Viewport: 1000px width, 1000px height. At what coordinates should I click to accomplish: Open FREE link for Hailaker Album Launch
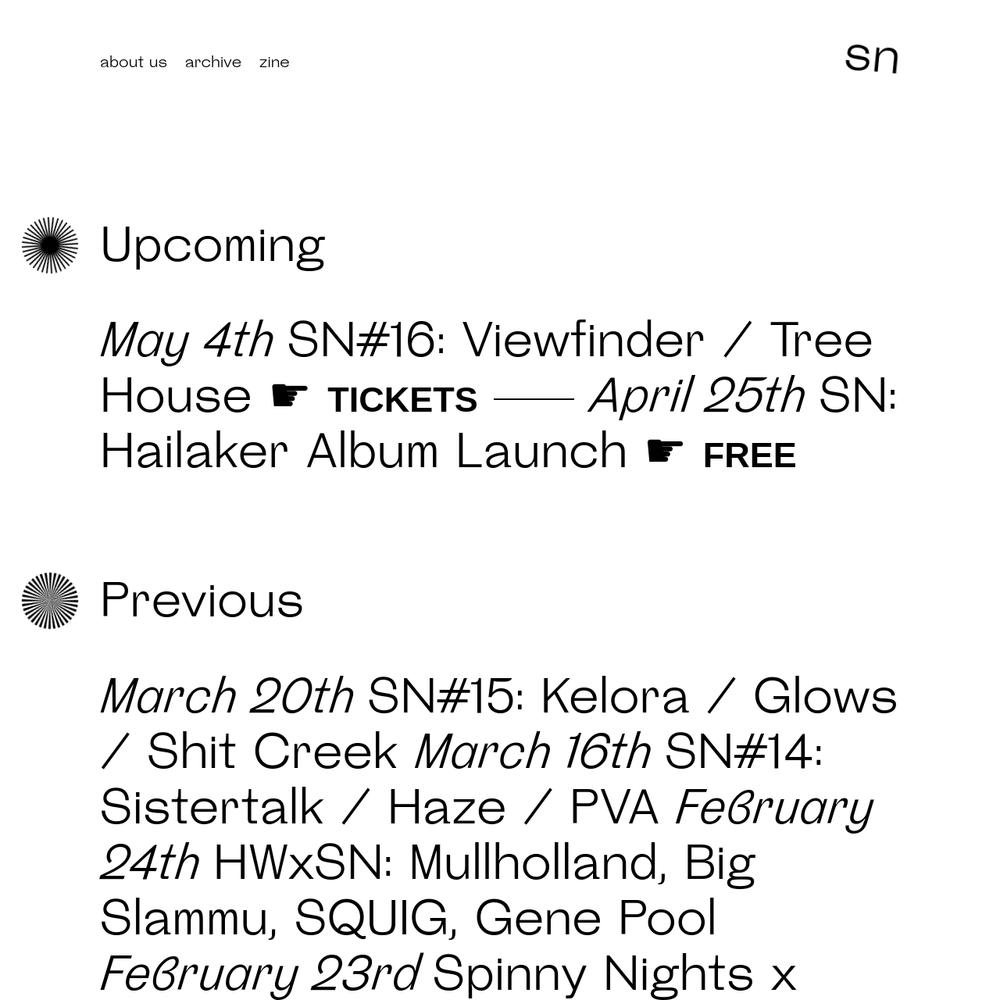[749, 456]
